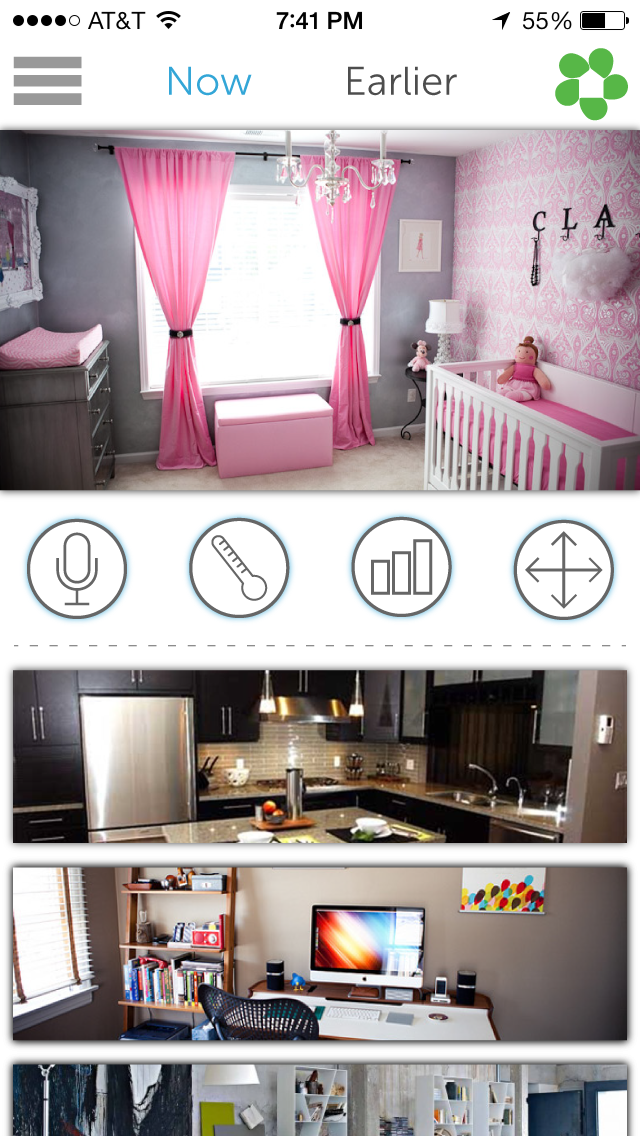Screen dimensions: 640x1136
Task: View the thermometer temperature reading
Action: (x=239, y=570)
